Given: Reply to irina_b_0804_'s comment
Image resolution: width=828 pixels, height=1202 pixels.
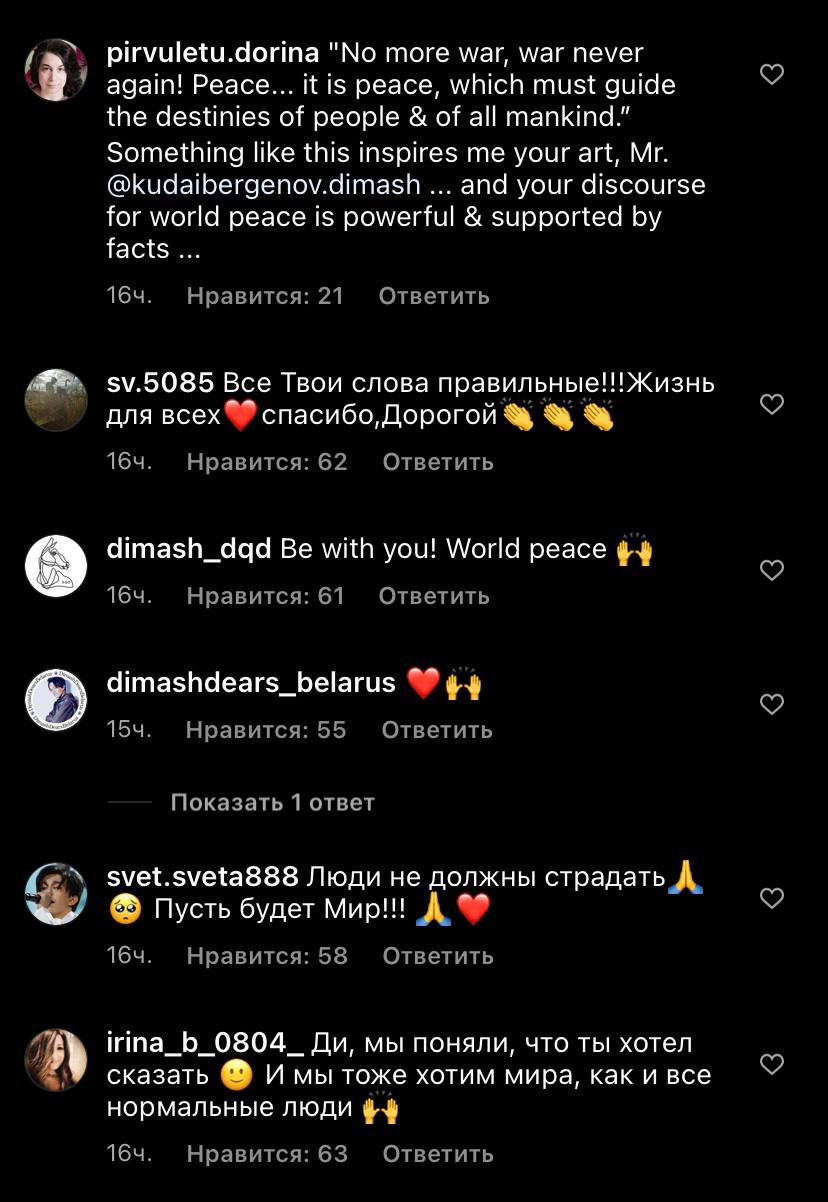Looking at the screenshot, I should pyautogui.click(x=438, y=1154).
